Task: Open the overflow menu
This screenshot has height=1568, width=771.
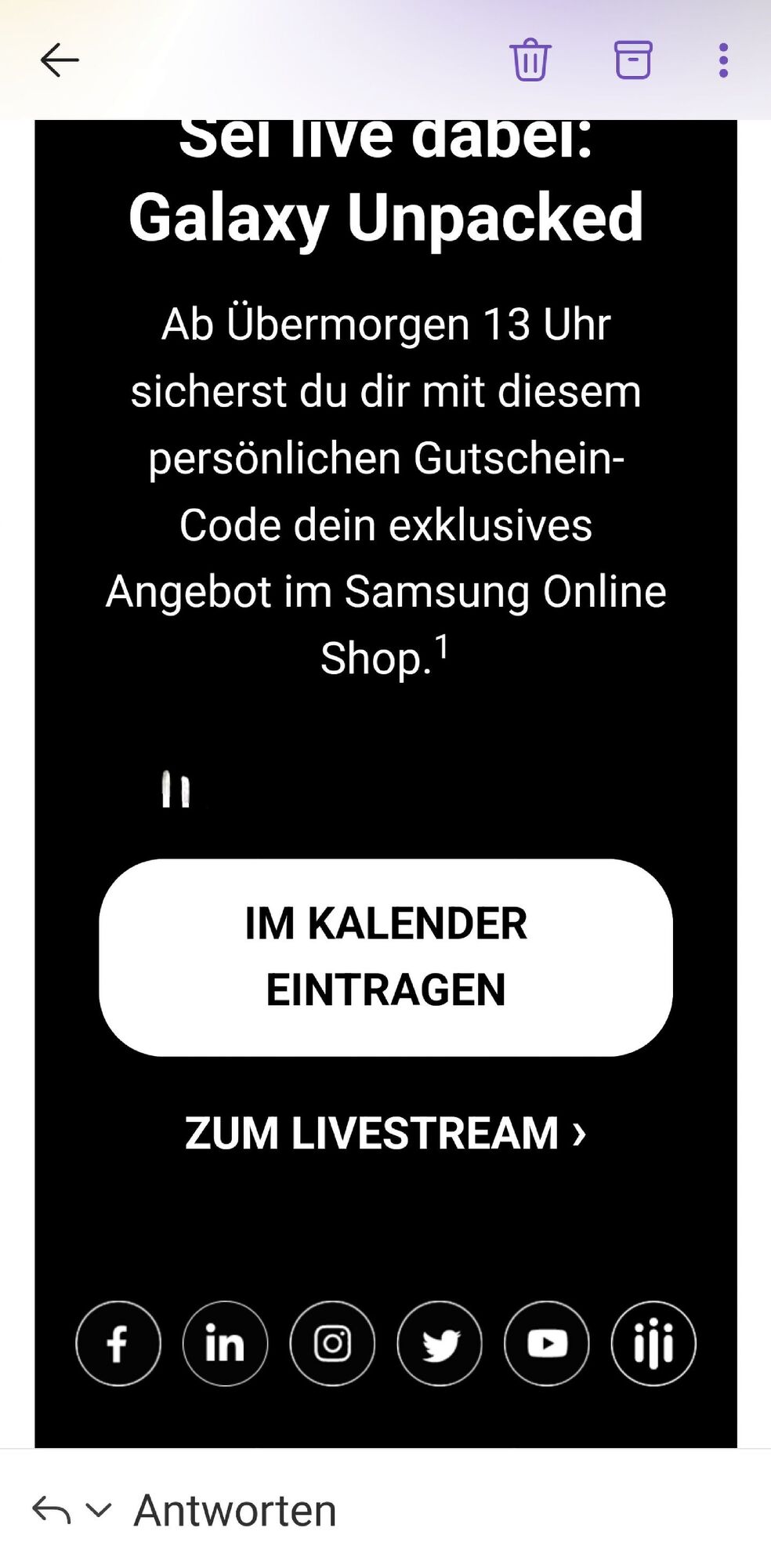Action: pyautogui.click(x=723, y=60)
